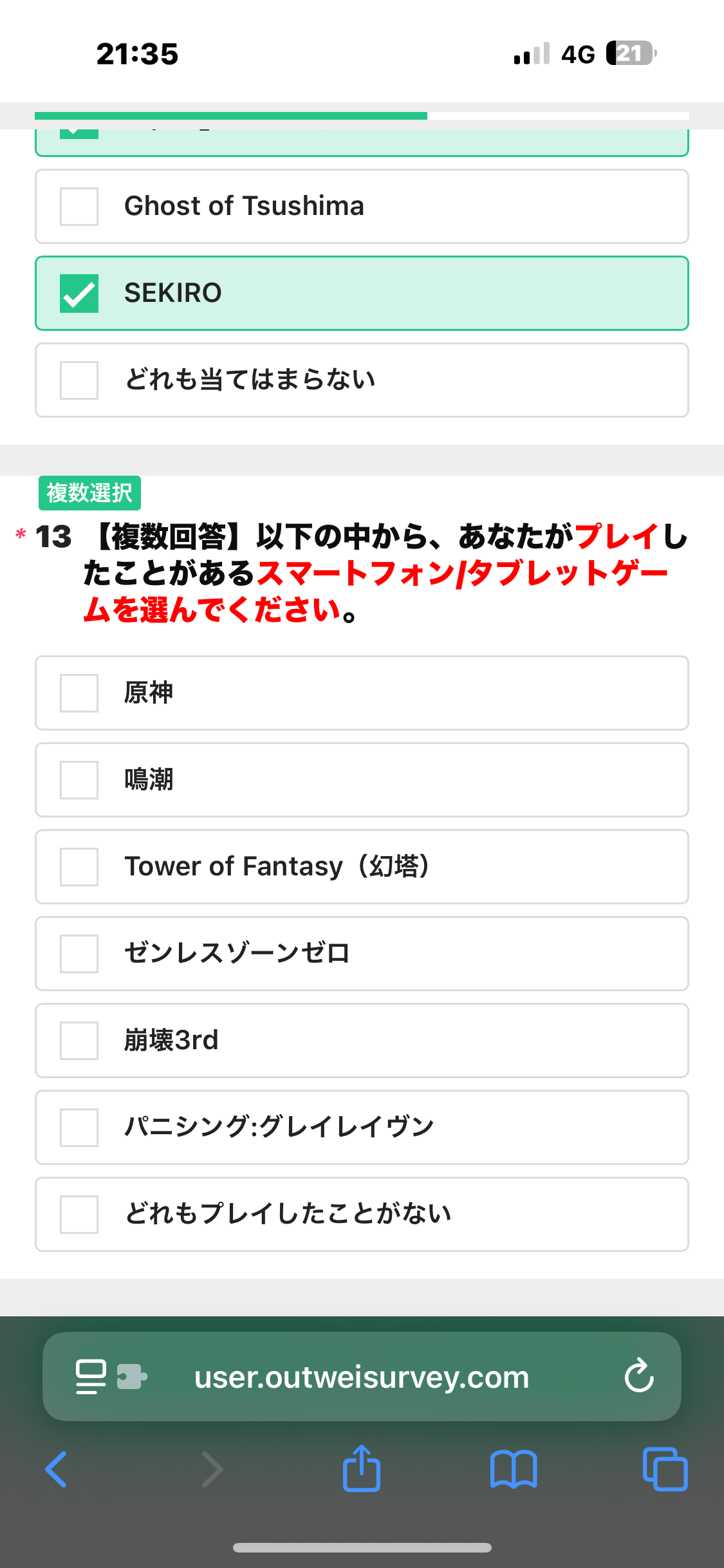Screen dimensions: 724x1568
Task: Reload the survey page
Action: pyautogui.click(x=639, y=1376)
